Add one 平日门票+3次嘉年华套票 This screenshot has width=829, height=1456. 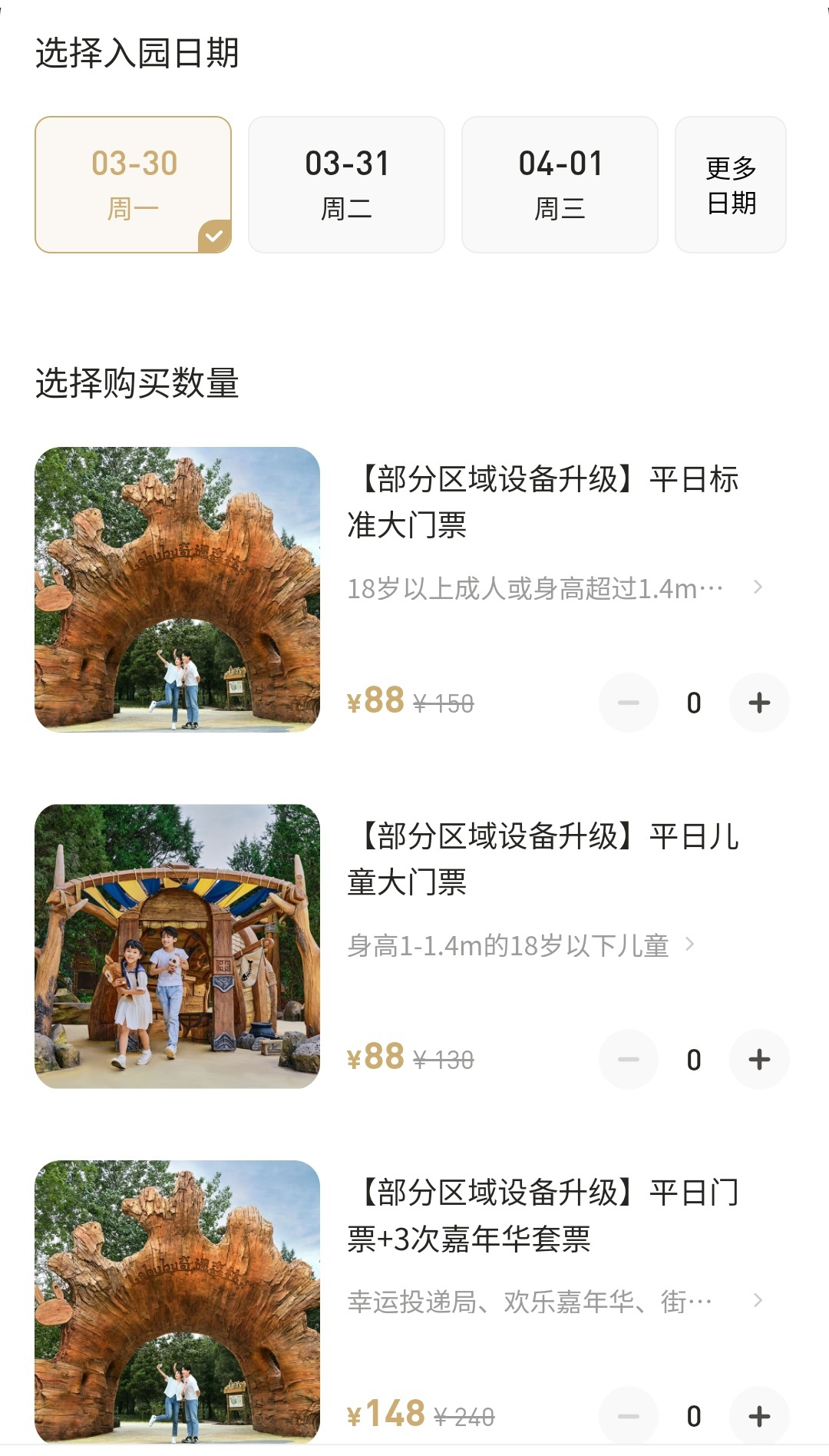(x=759, y=1416)
